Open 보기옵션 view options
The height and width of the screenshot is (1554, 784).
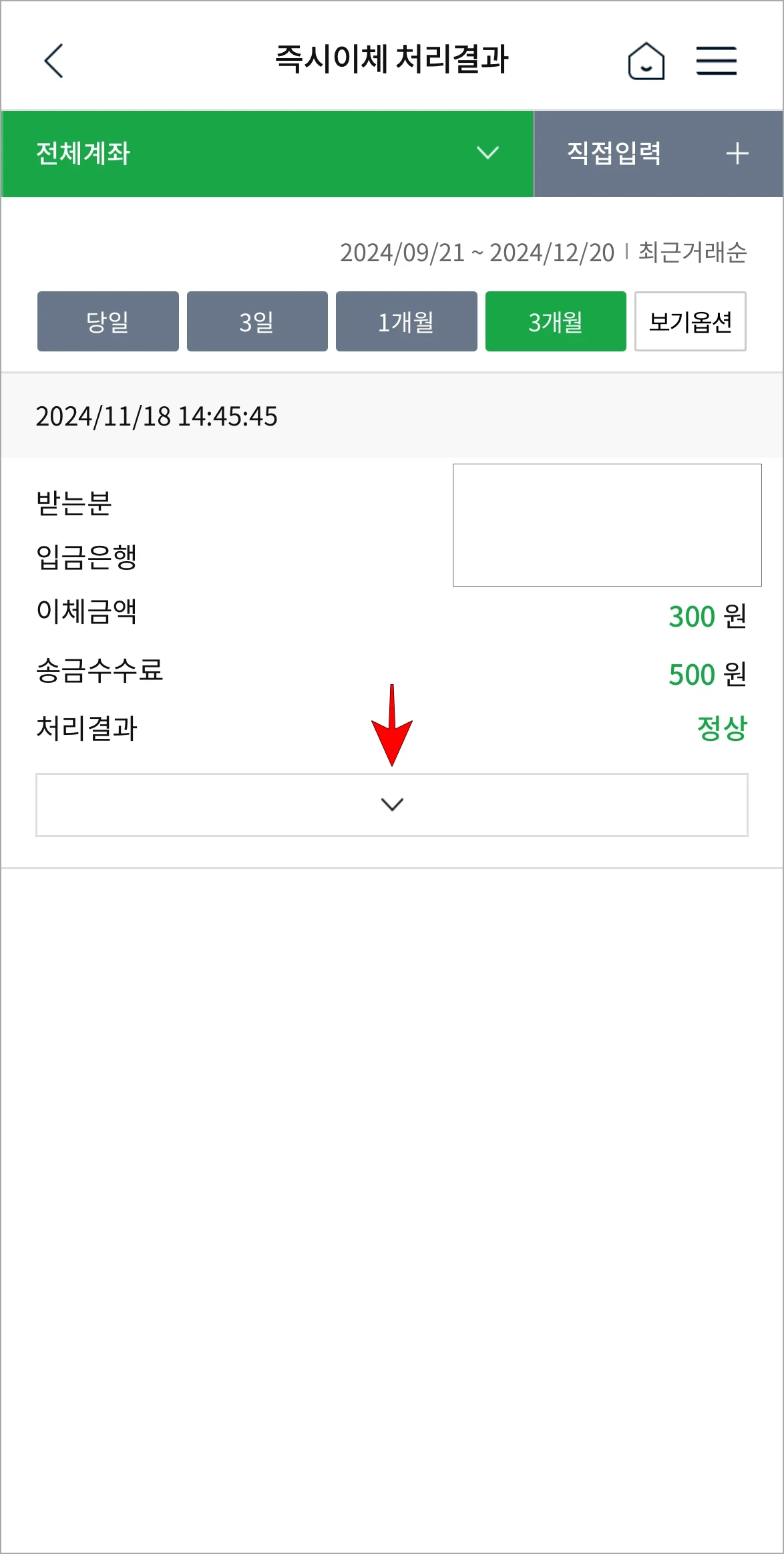click(x=691, y=321)
